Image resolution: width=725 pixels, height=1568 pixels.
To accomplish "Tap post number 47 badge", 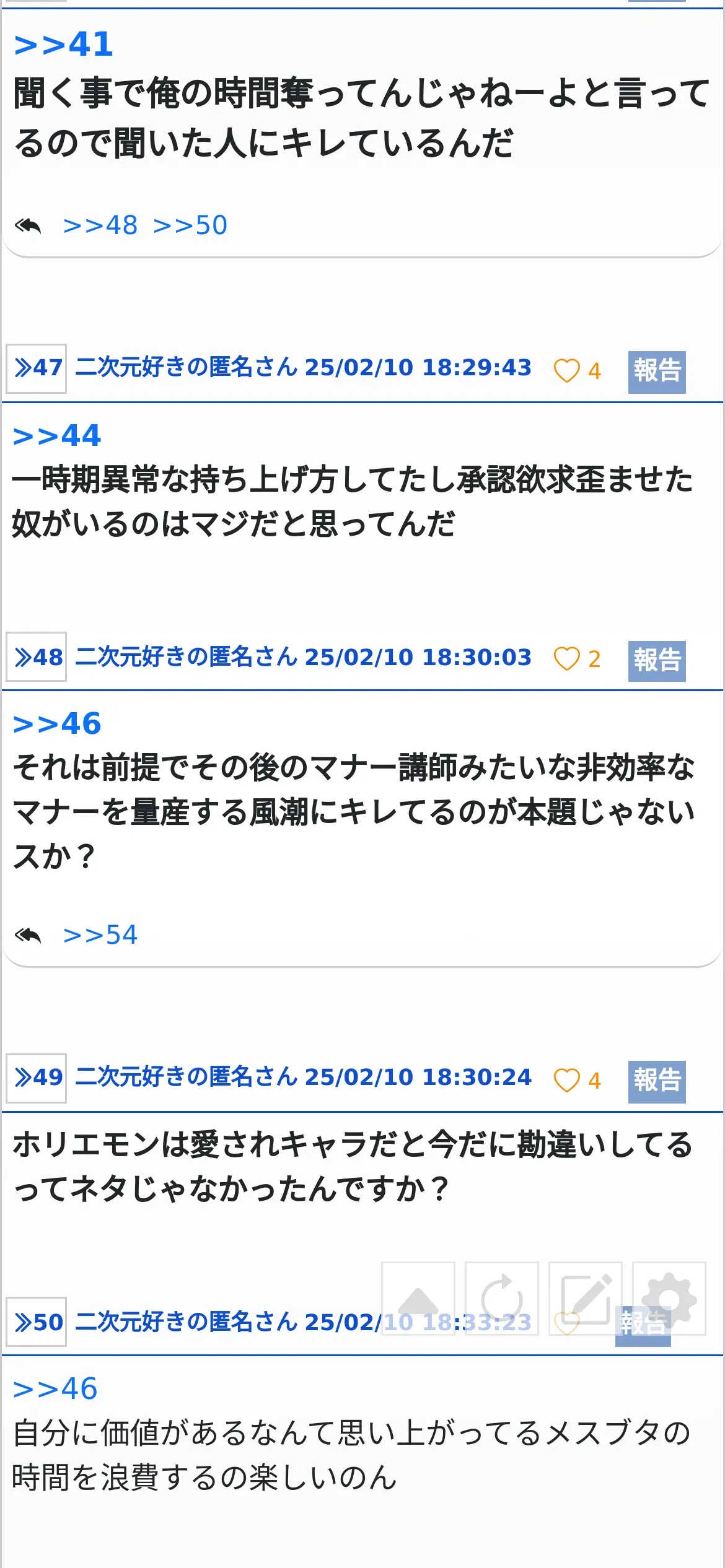I will [x=37, y=368].
